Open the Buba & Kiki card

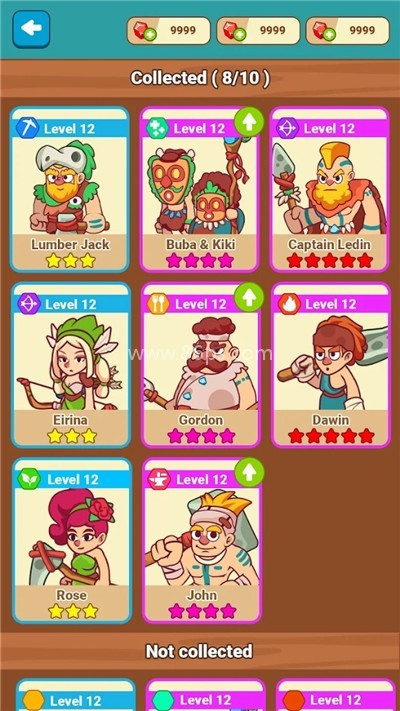click(x=200, y=190)
